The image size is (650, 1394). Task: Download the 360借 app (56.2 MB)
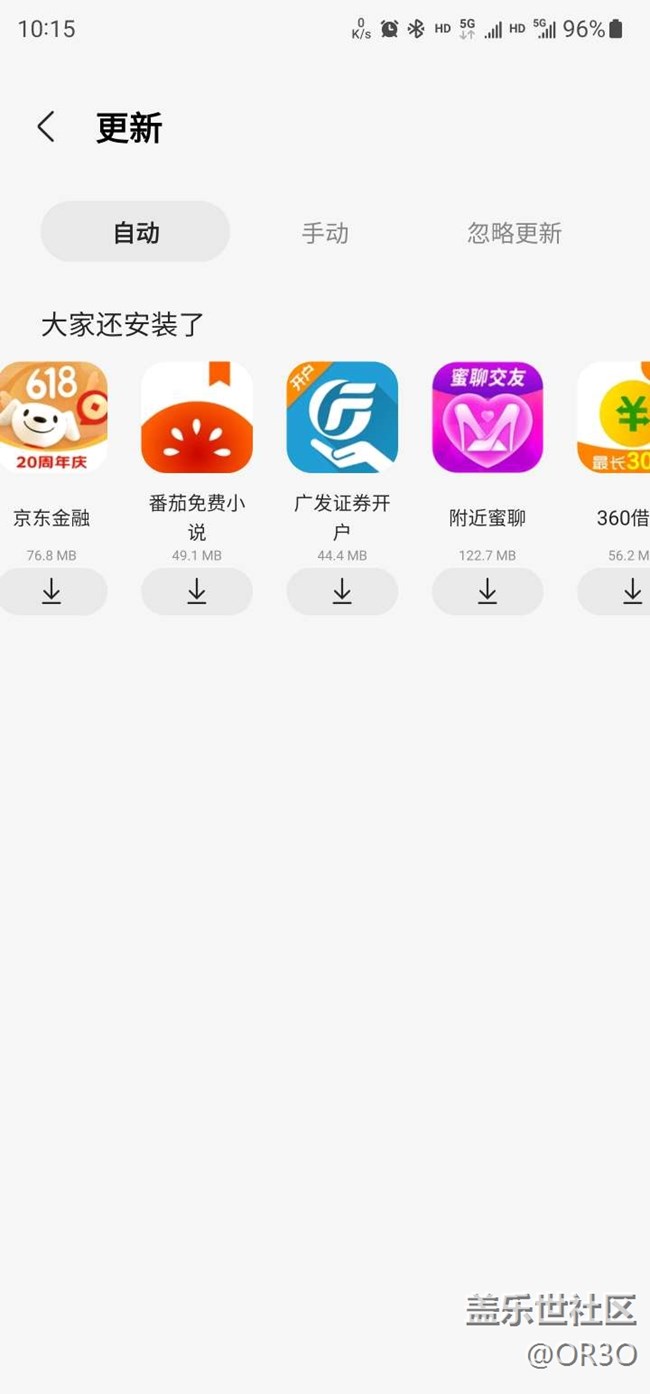620,592
